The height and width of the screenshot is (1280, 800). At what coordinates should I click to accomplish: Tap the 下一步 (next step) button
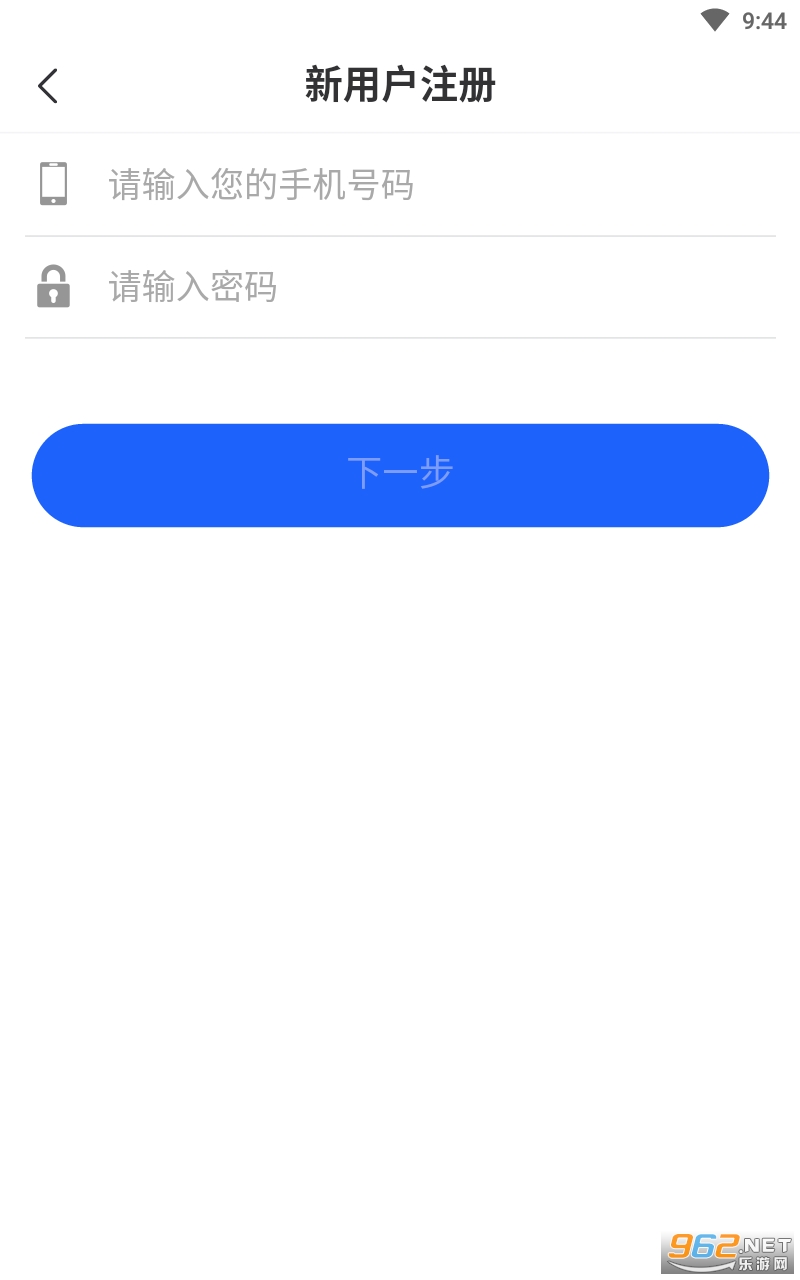pyautogui.click(x=400, y=475)
